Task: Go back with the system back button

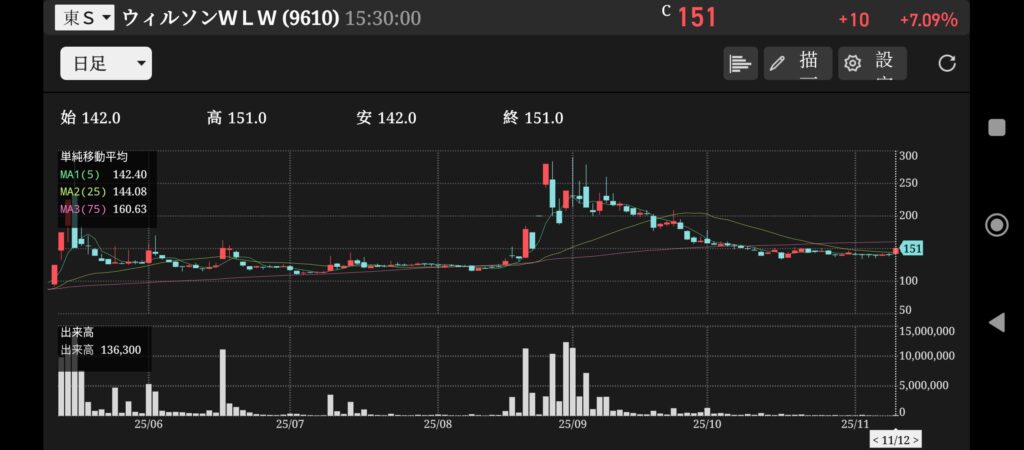Action: click(996, 322)
